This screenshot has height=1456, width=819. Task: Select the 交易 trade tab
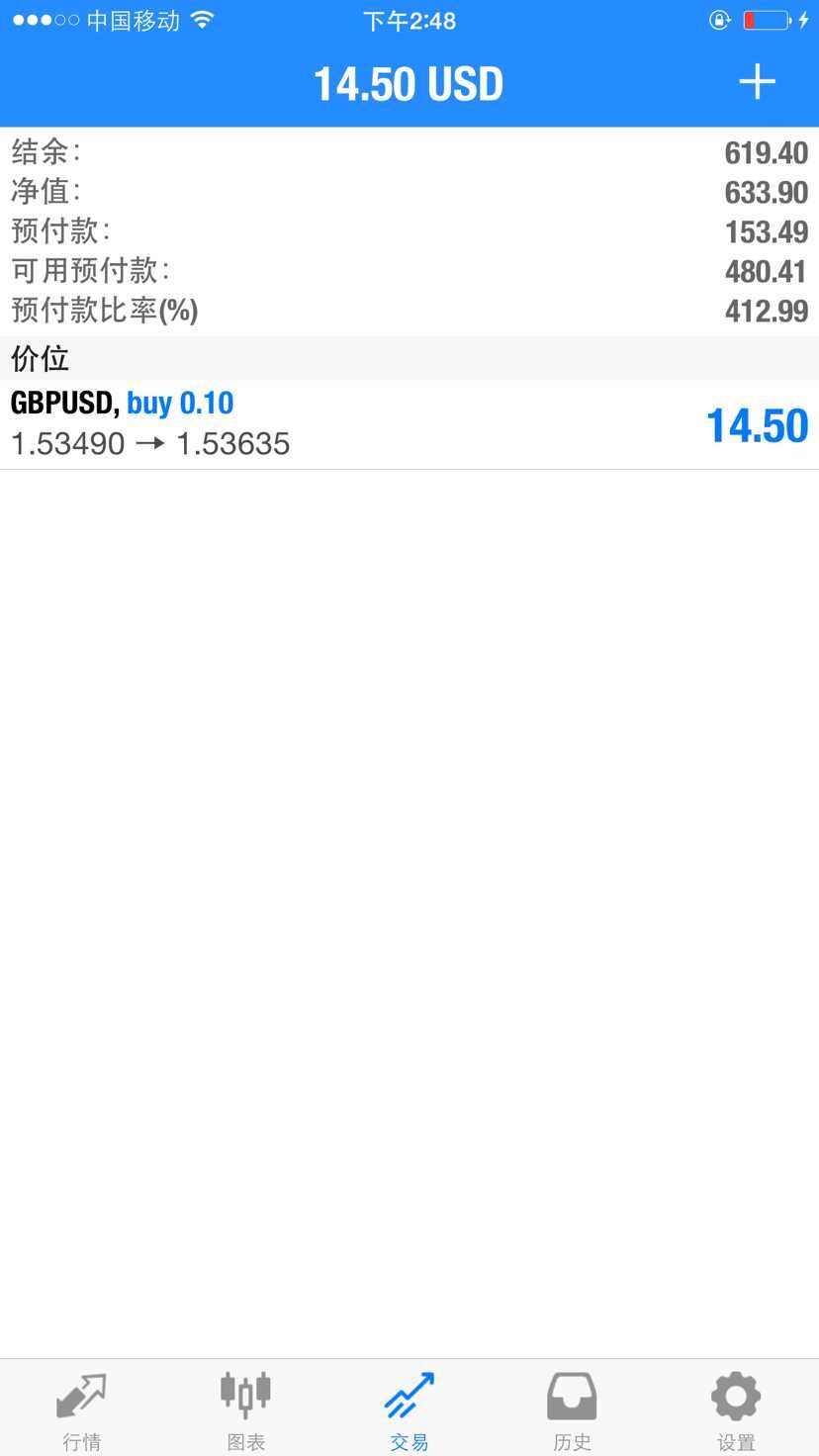pyautogui.click(x=409, y=1410)
